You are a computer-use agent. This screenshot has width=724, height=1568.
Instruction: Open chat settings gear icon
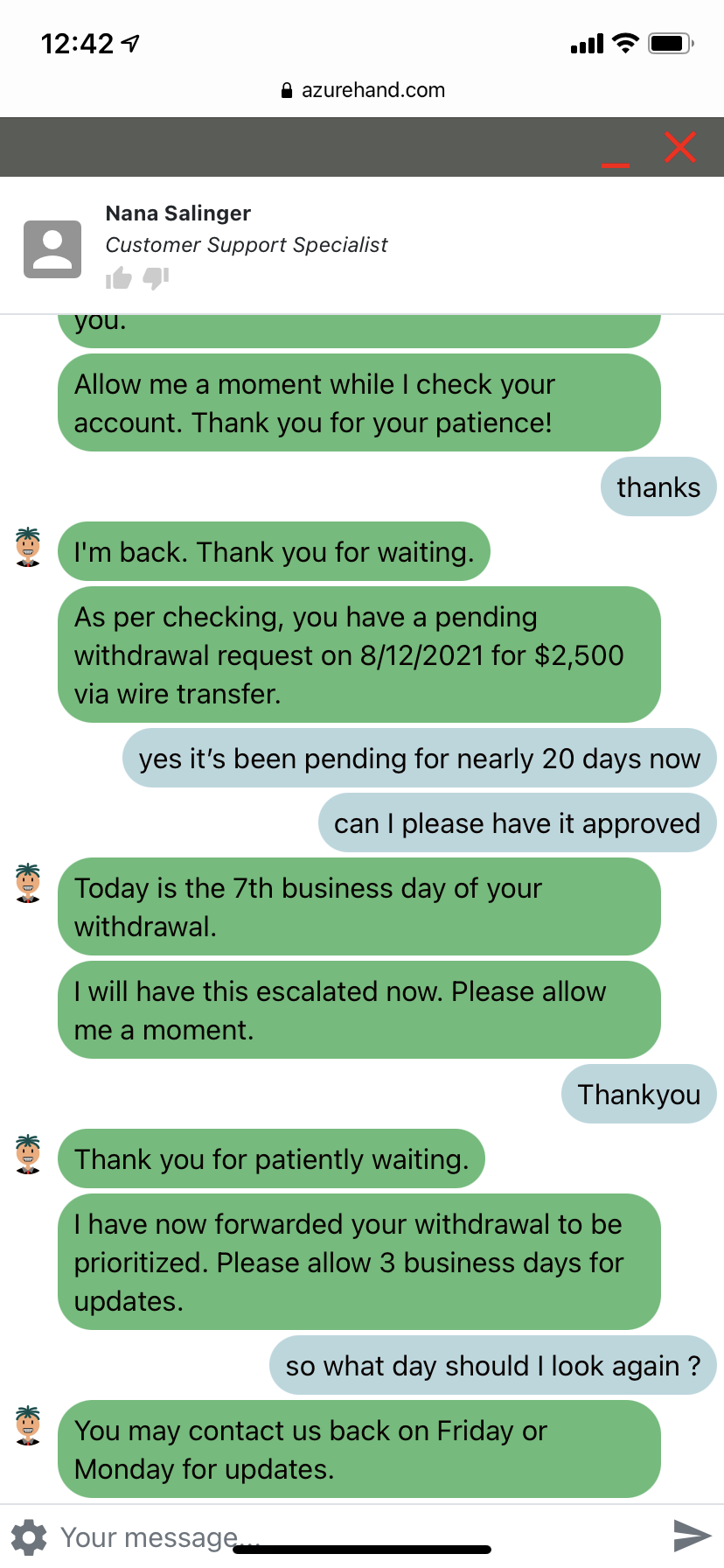point(29,1536)
